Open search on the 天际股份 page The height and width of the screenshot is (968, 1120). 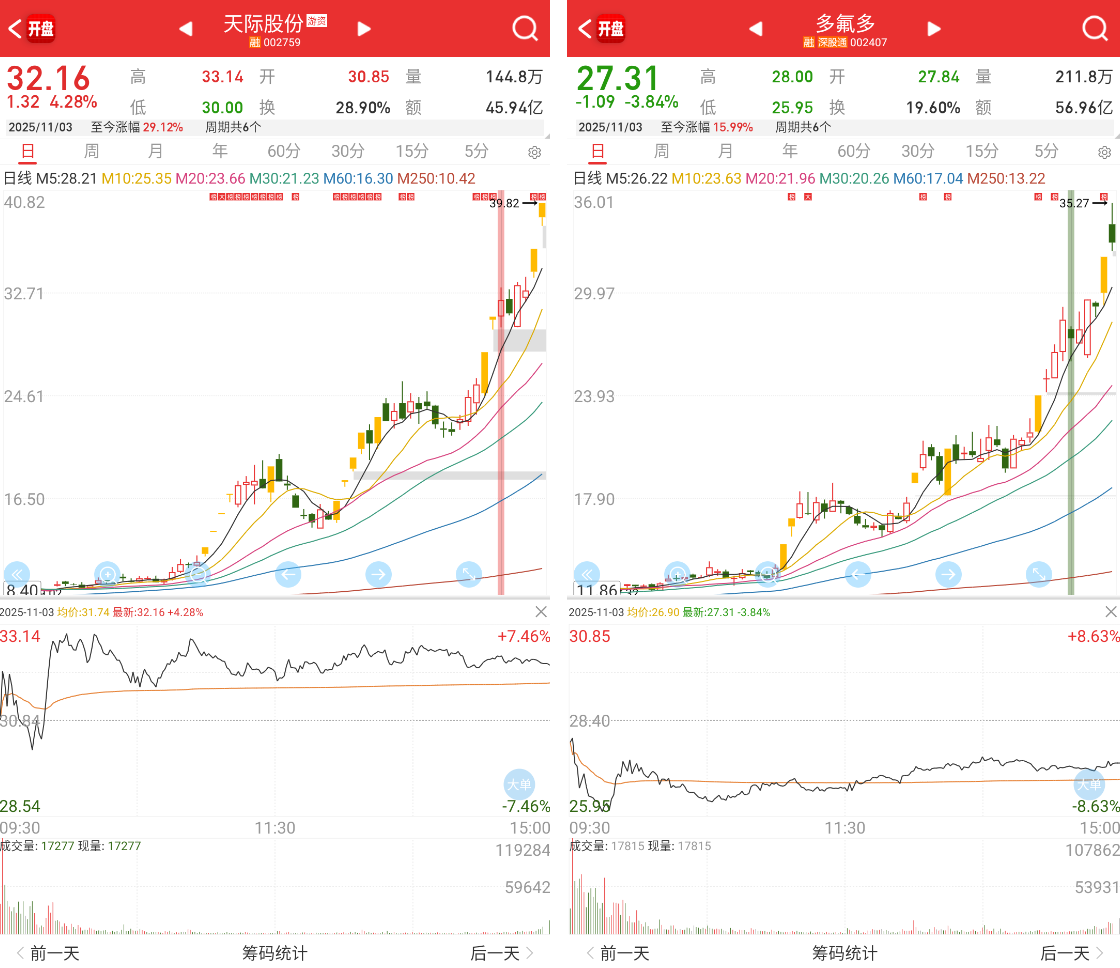pos(525,29)
